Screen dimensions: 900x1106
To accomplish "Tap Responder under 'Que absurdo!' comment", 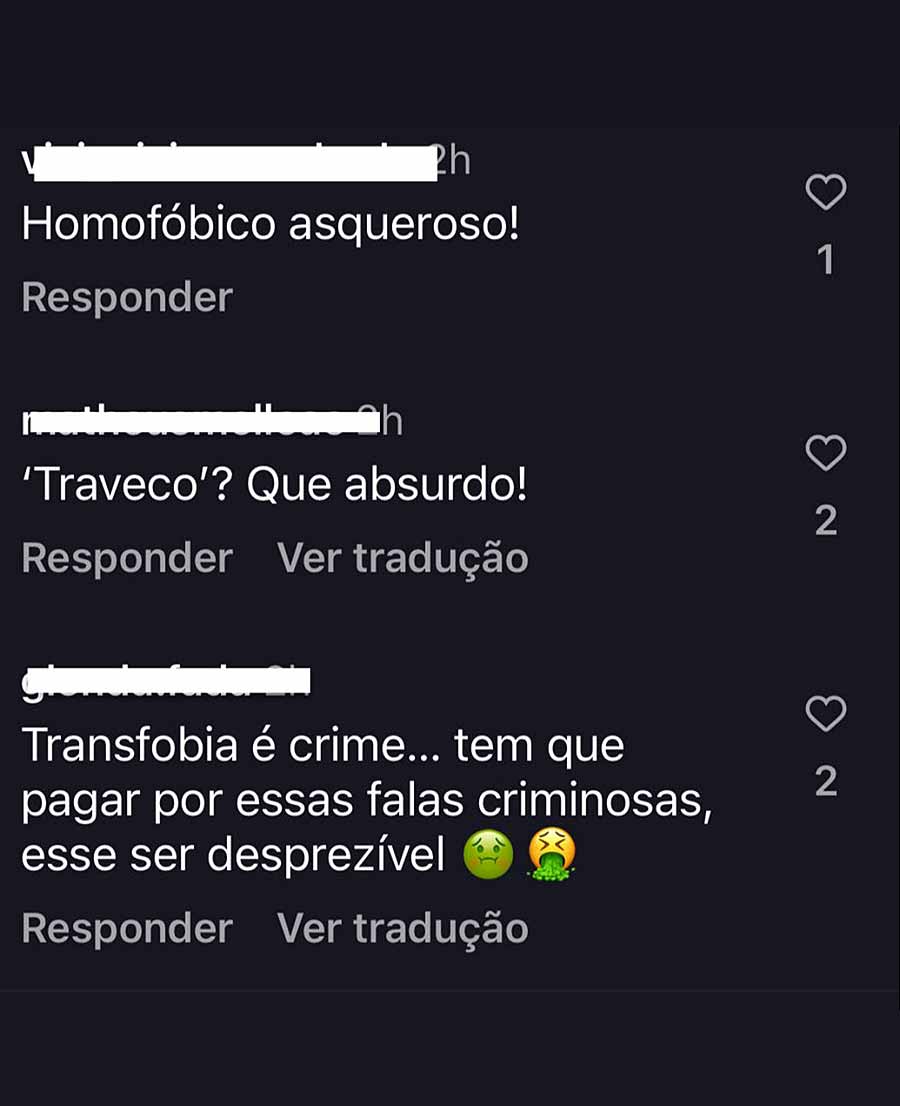I will coord(127,558).
